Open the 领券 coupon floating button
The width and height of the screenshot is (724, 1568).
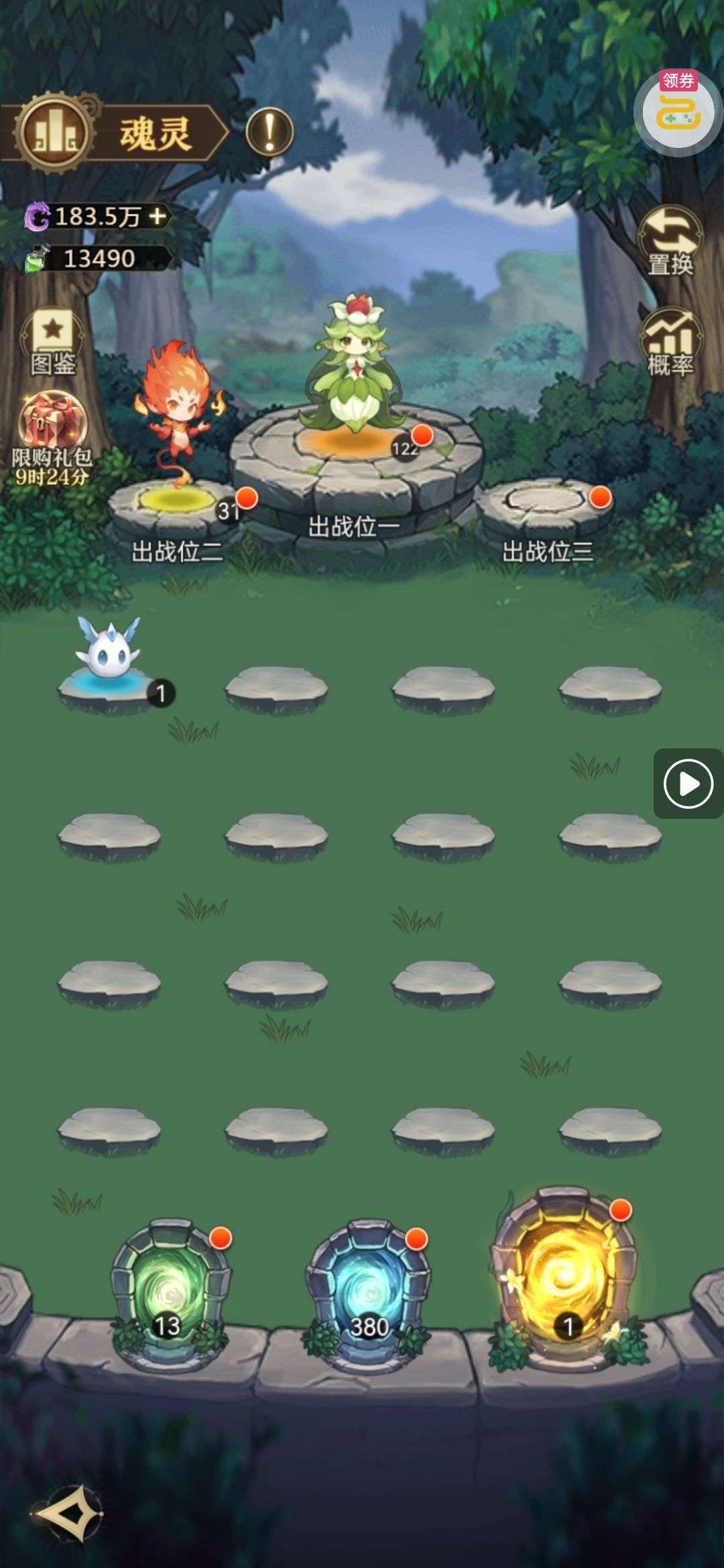coord(677,112)
